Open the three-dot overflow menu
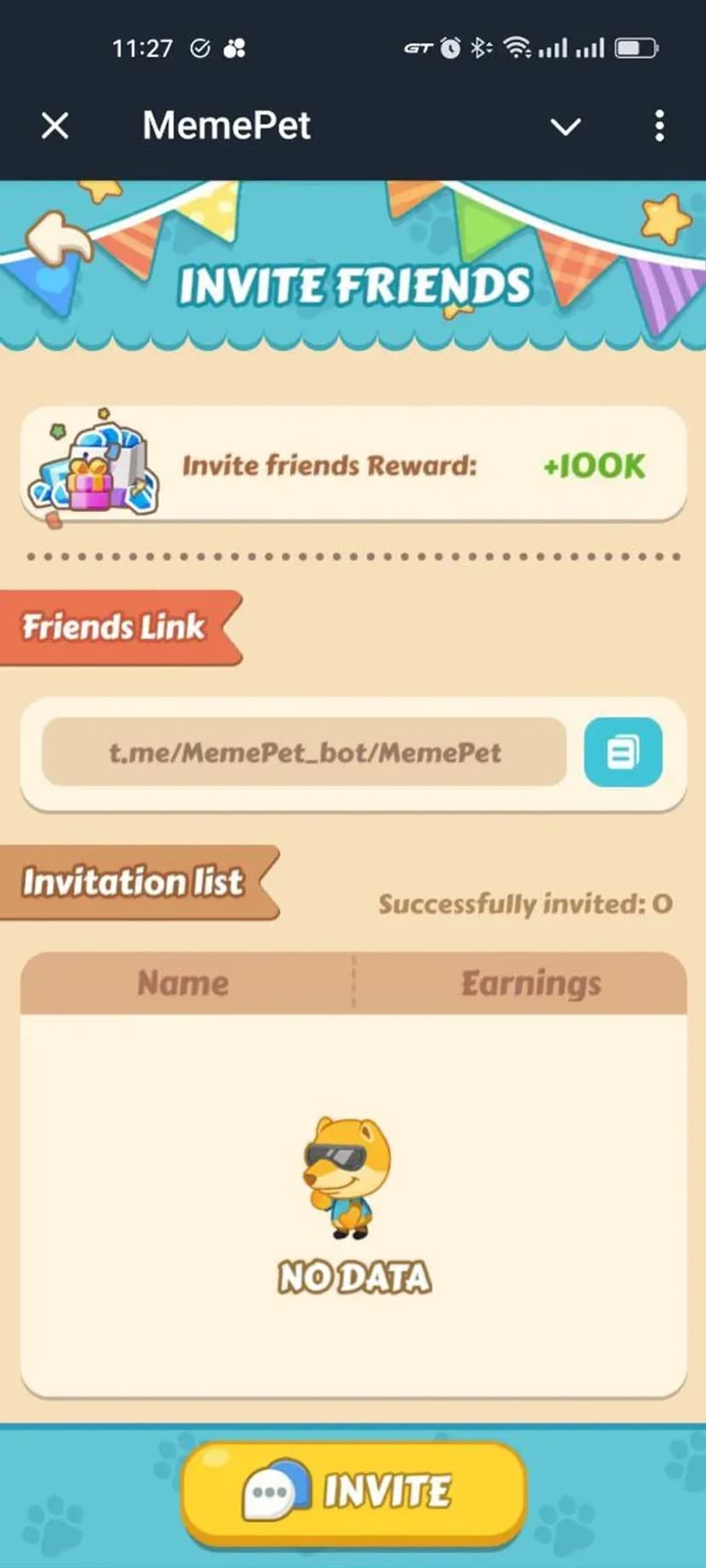The height and width of the screenshot is (1568, 706). click(x=659, y=126)
